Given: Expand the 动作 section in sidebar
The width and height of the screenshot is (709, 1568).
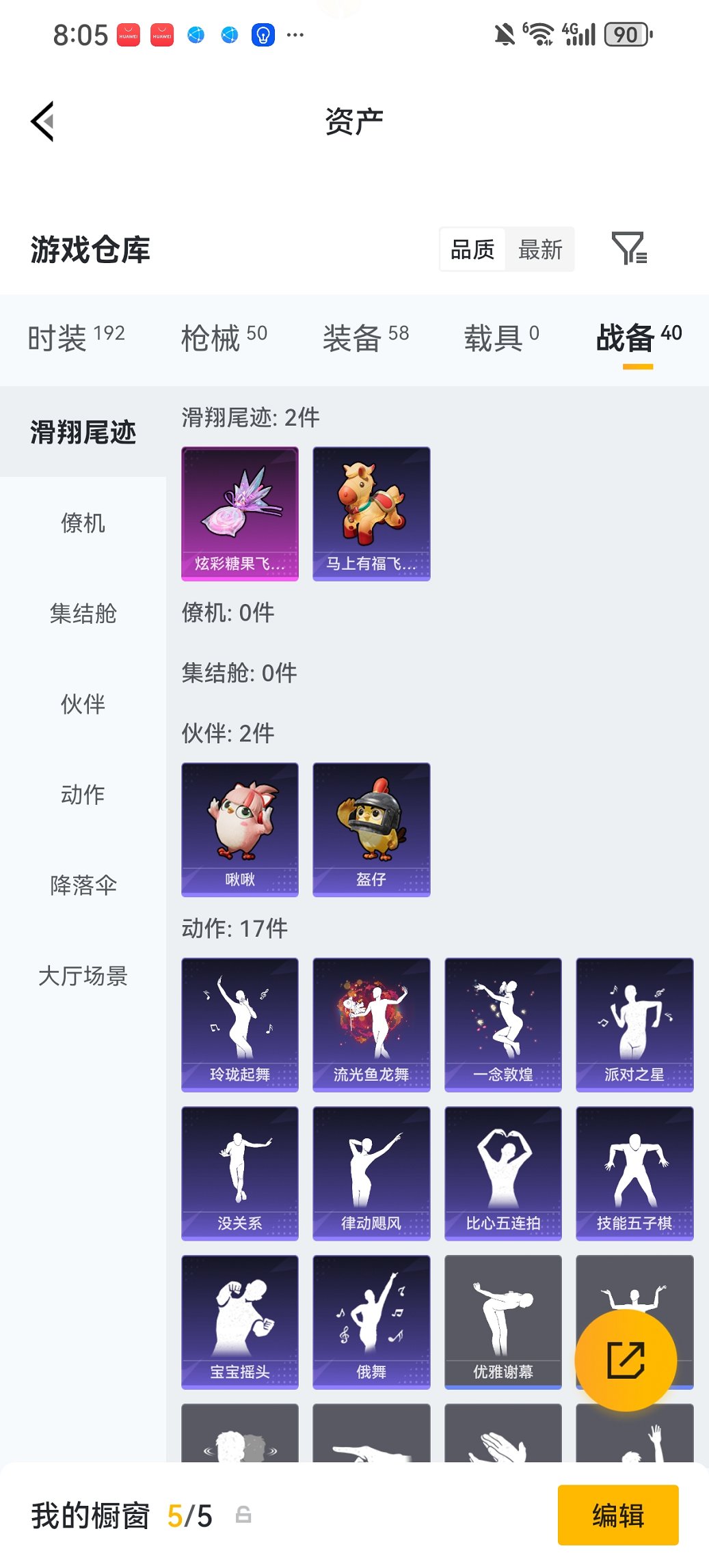Looking at the screenshot, I should click(x=83, y=794).
